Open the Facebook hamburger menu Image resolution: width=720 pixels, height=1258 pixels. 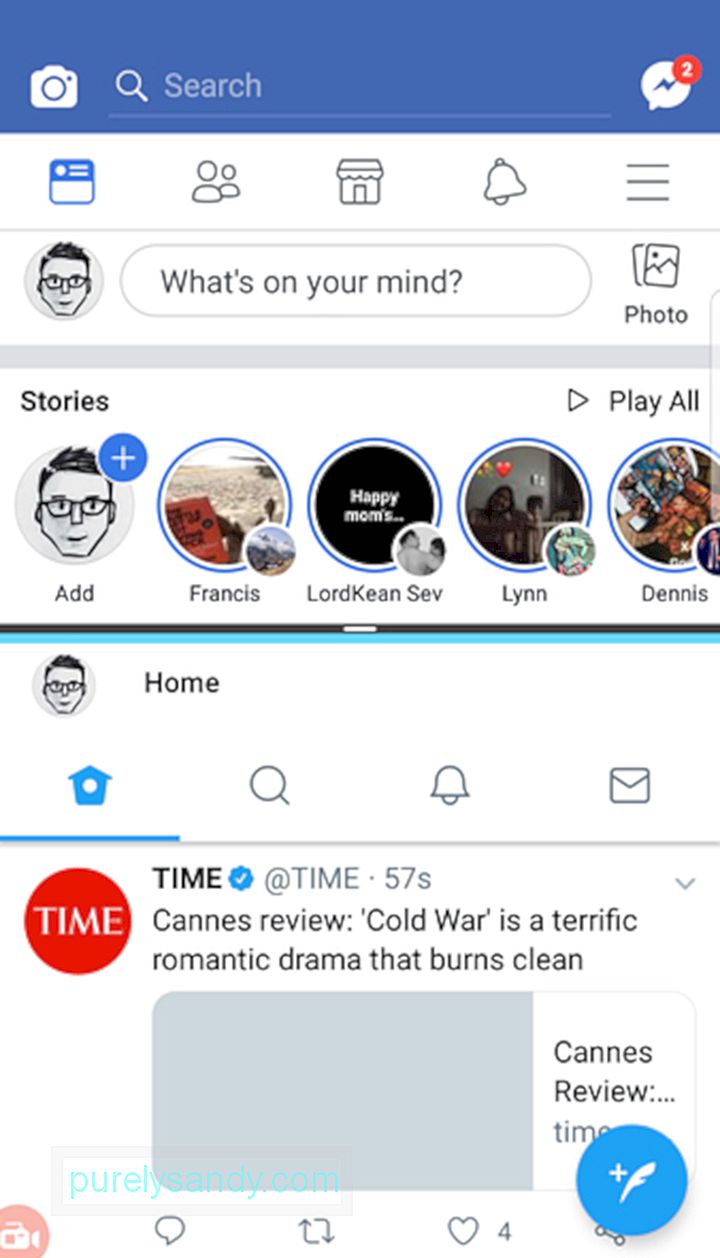(648, 182)
